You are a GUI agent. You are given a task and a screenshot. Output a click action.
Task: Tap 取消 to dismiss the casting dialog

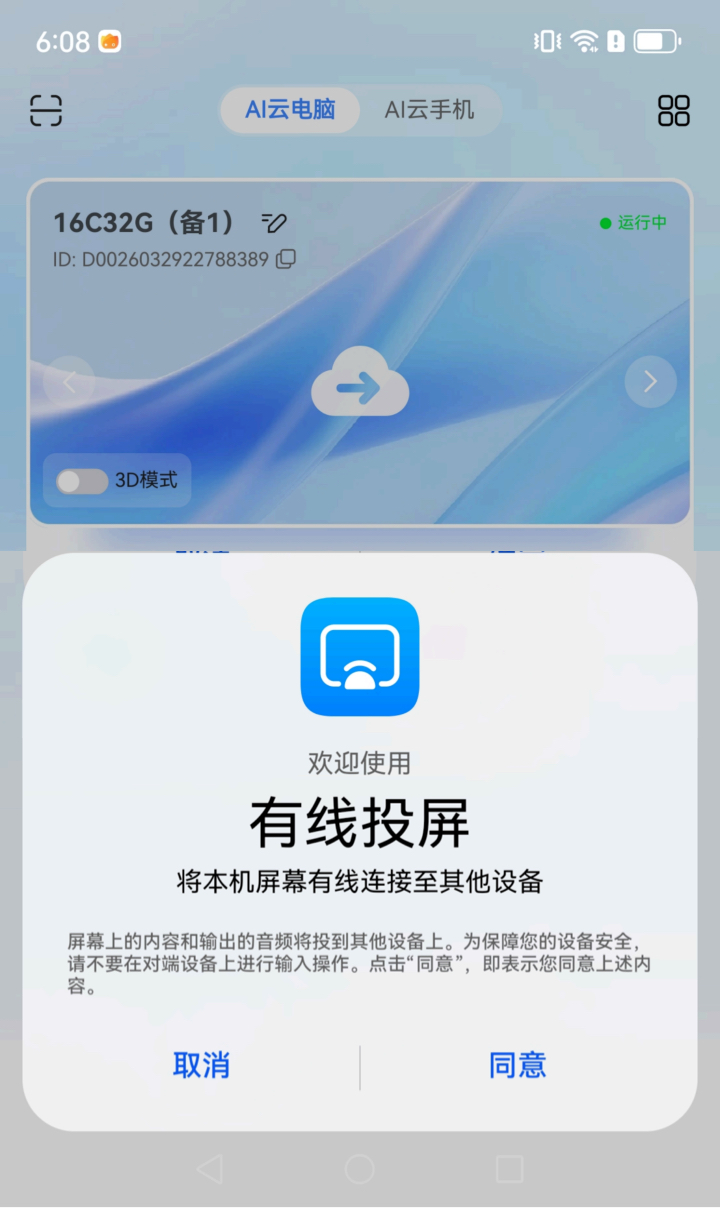202,1065
